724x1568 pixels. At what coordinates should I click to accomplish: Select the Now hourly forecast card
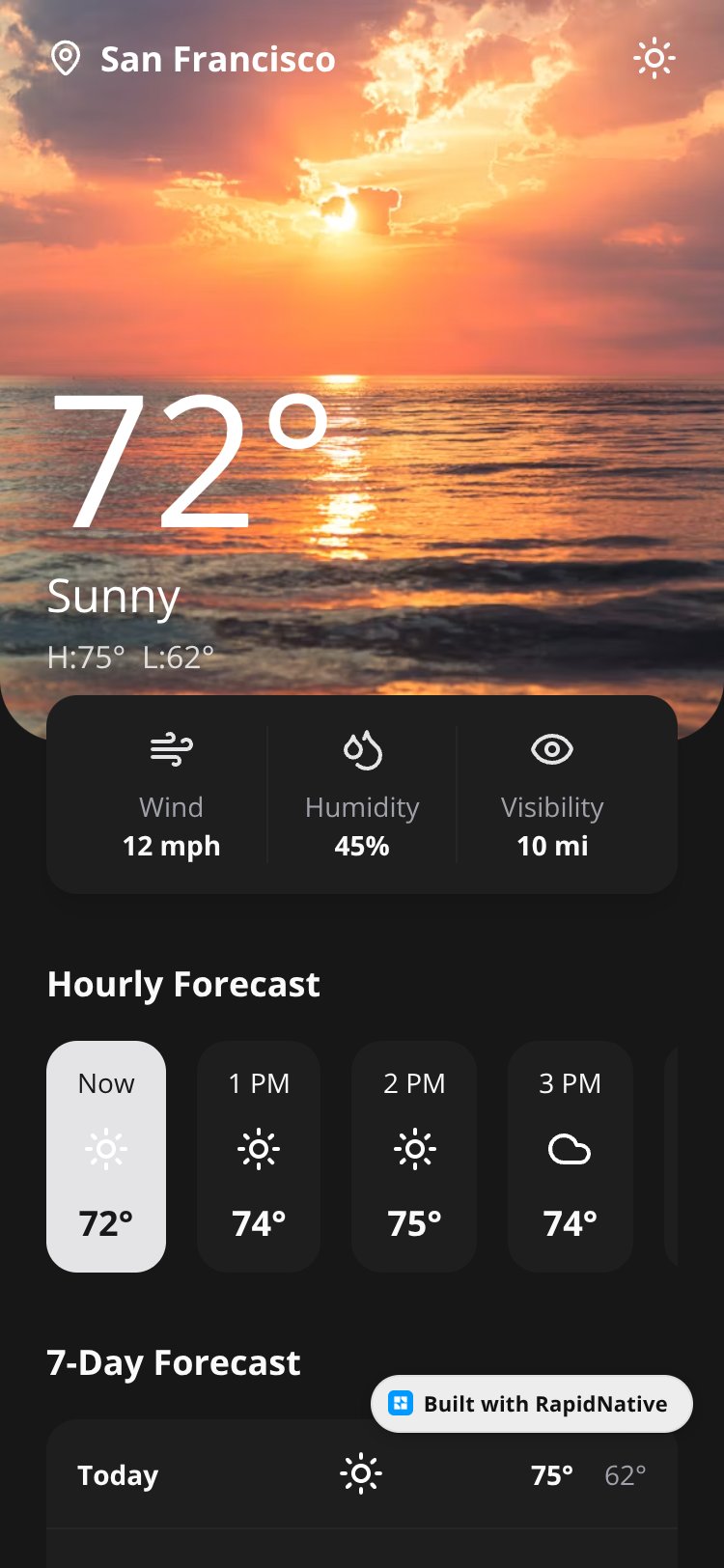tap(106, 1156)
